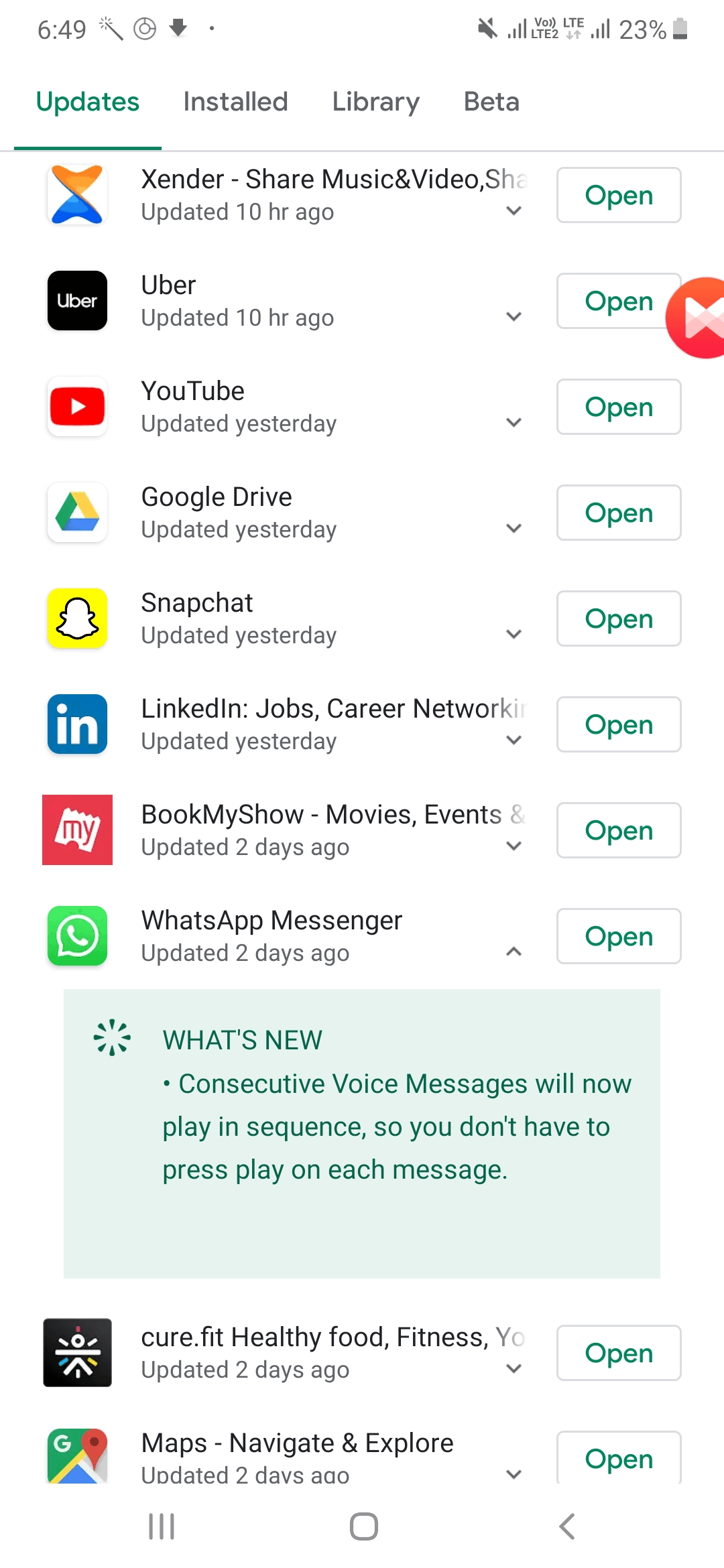
Task: Expand Xender's update changelog
Action: [x=514, y=210]
